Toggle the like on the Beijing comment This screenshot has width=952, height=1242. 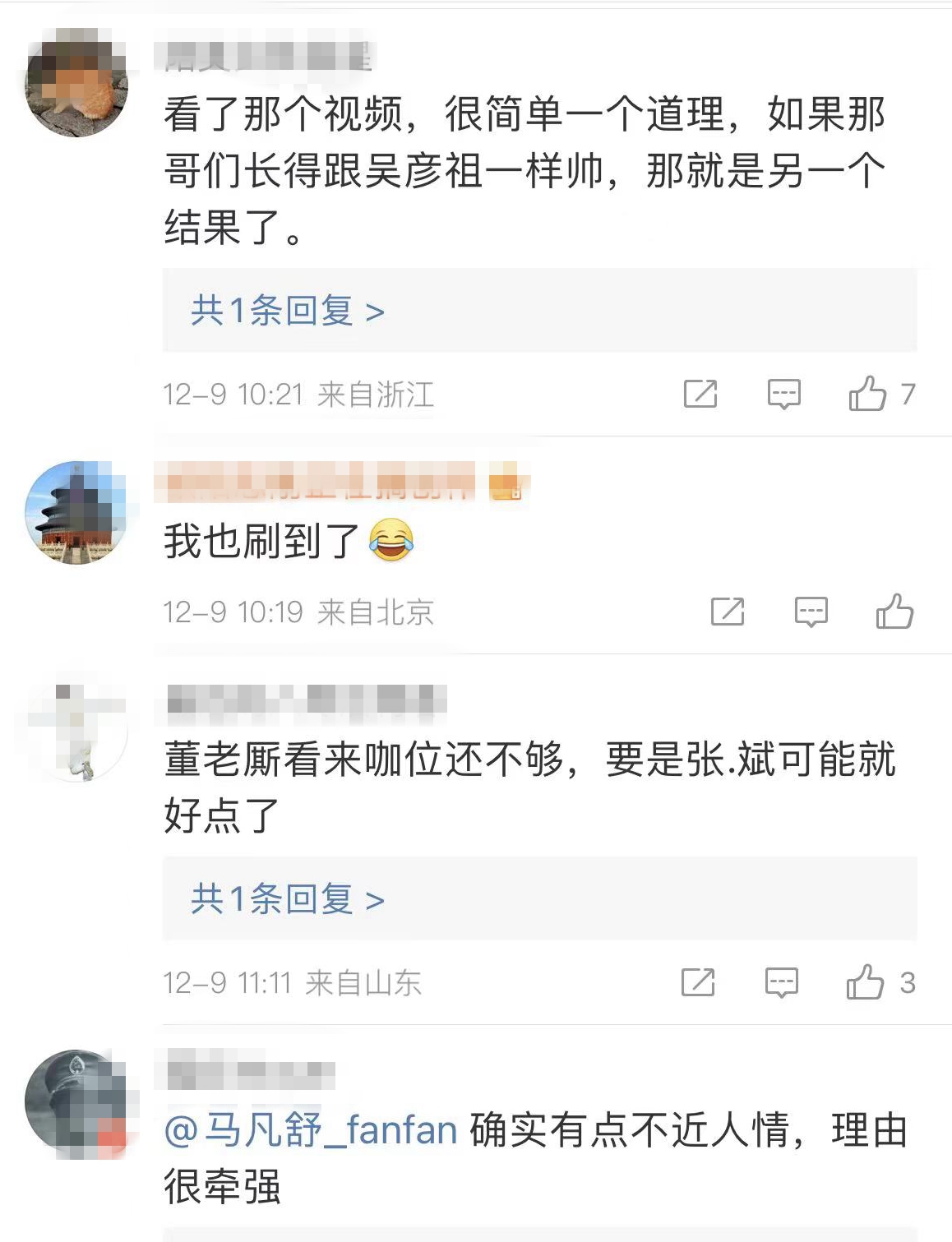896,612
